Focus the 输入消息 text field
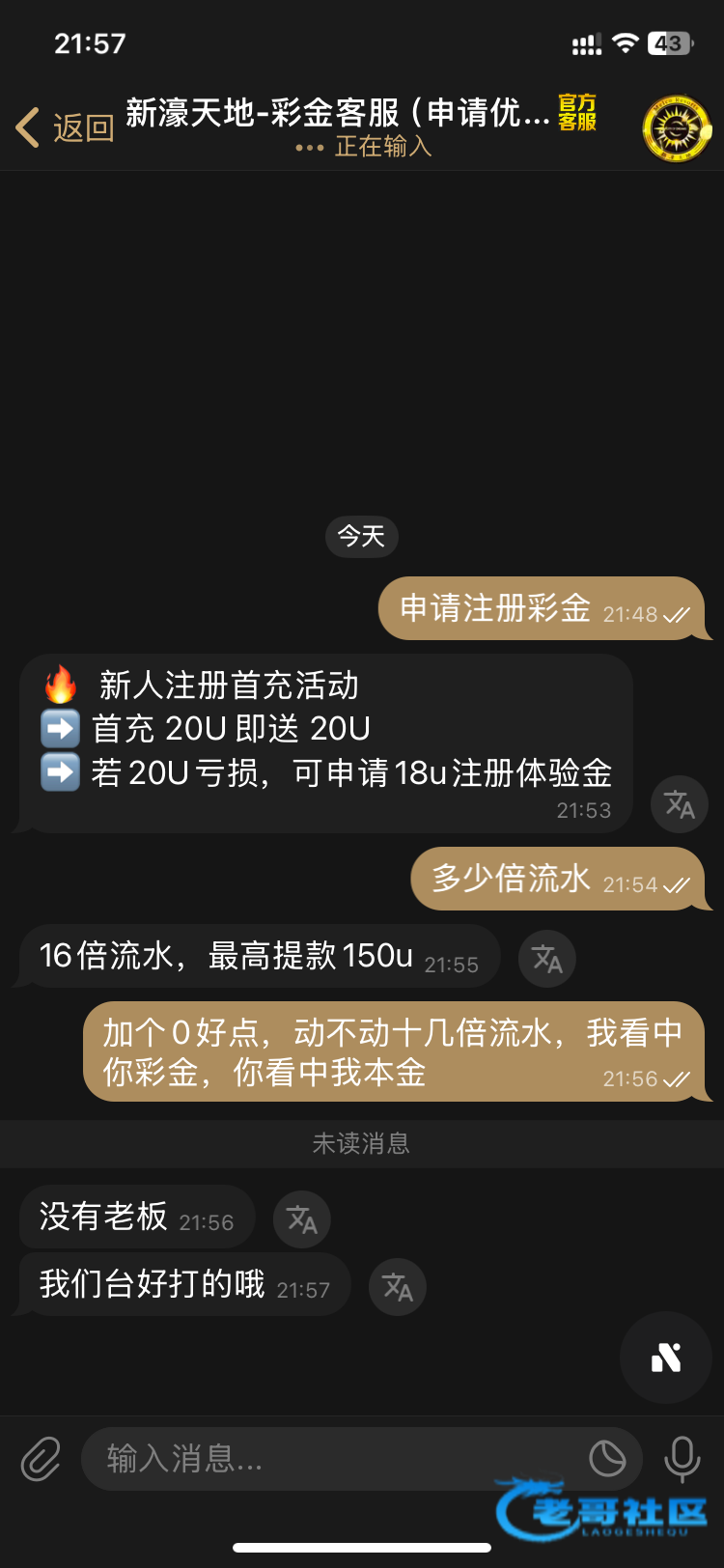 pyautogui.click(x=328, y=1458)
